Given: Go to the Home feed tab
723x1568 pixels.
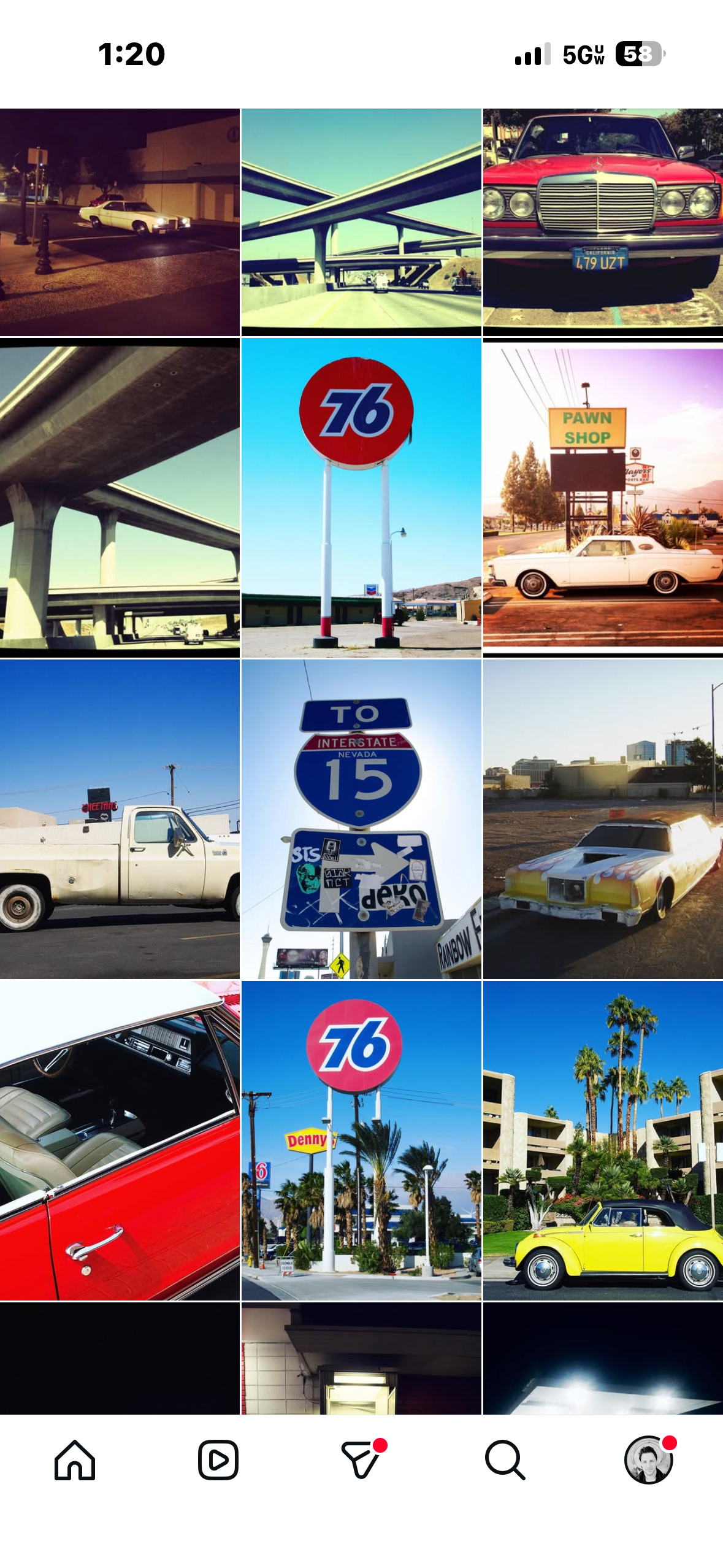Looking at the screenshot, I should (x=75, y=1460).
